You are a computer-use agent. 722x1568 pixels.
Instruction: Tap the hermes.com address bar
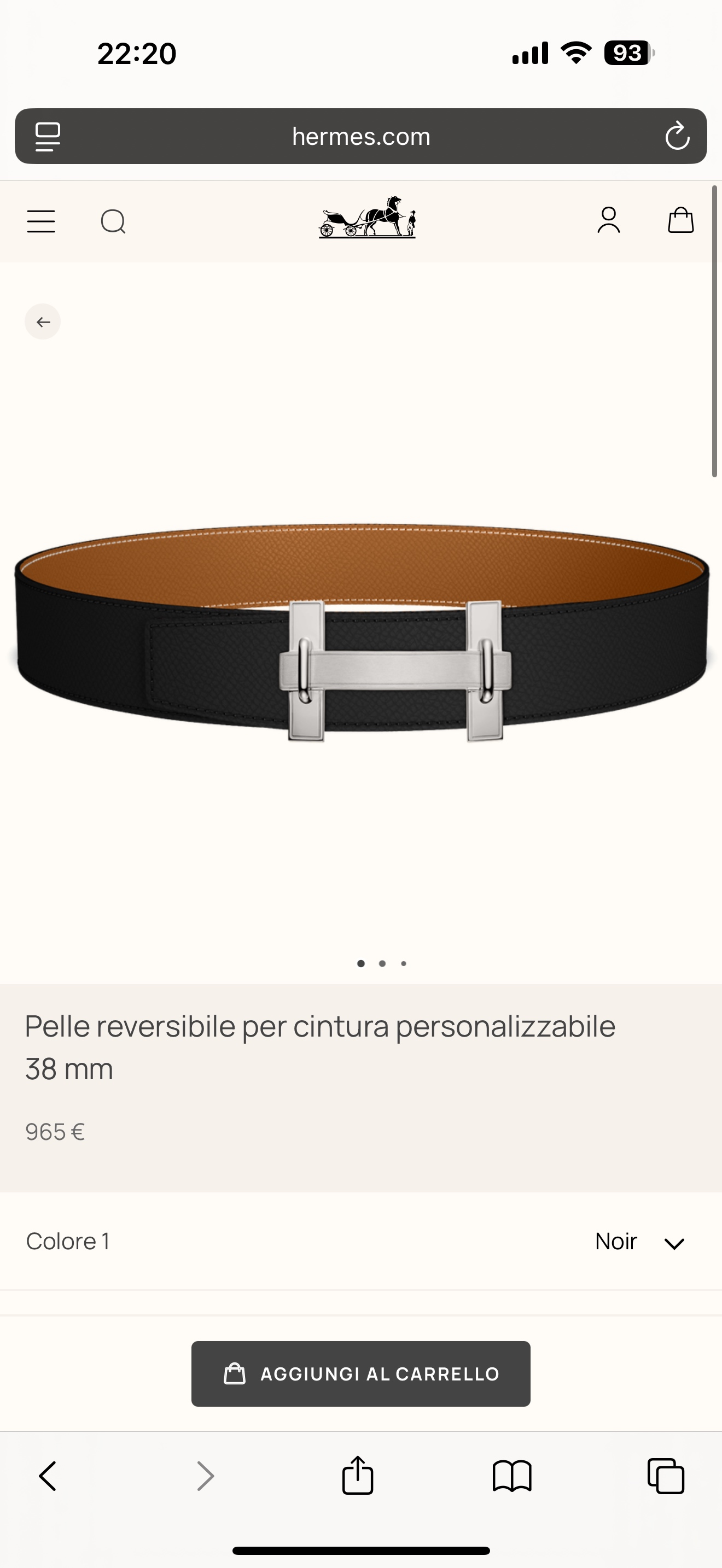pos(361,136)
